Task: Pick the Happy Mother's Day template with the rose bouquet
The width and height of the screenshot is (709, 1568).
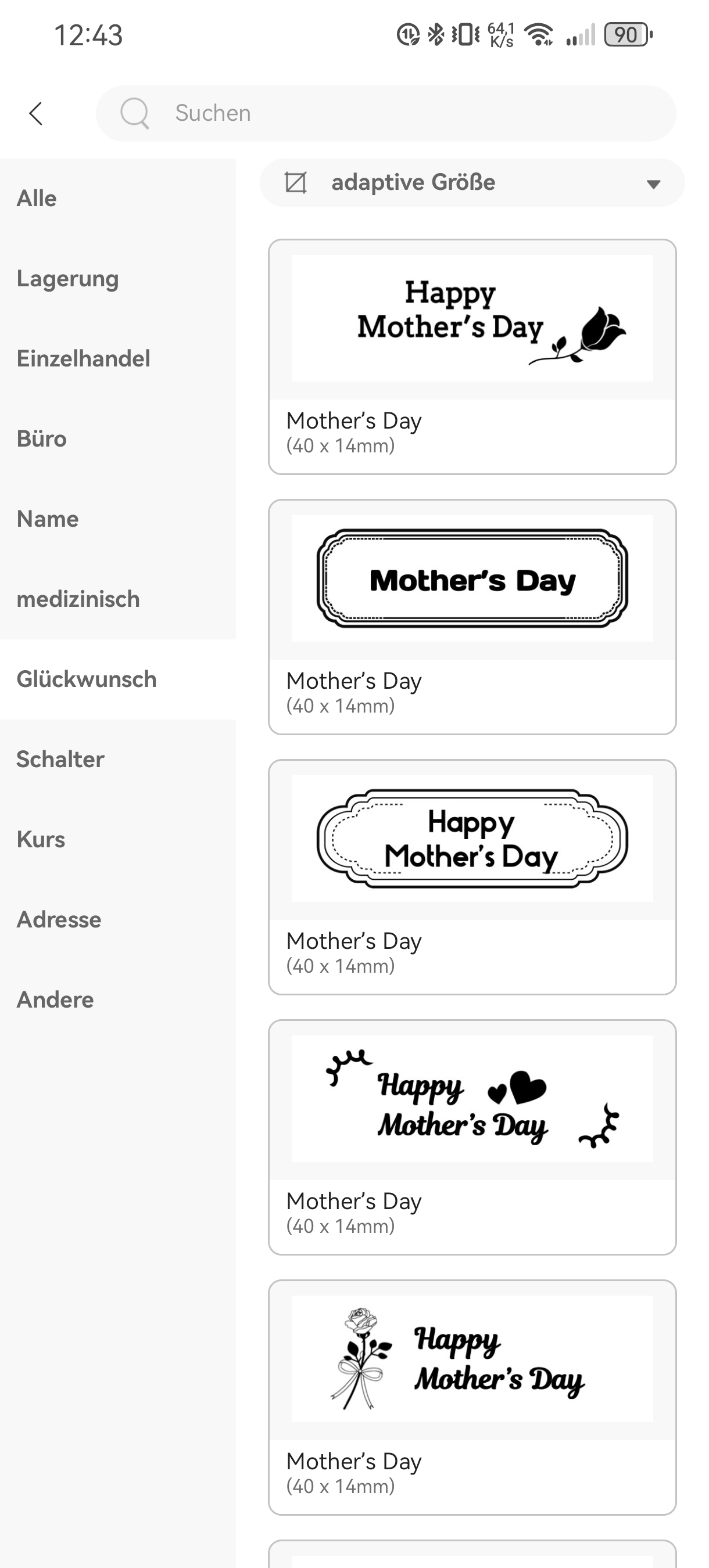Action: (x=472, y=1398)
